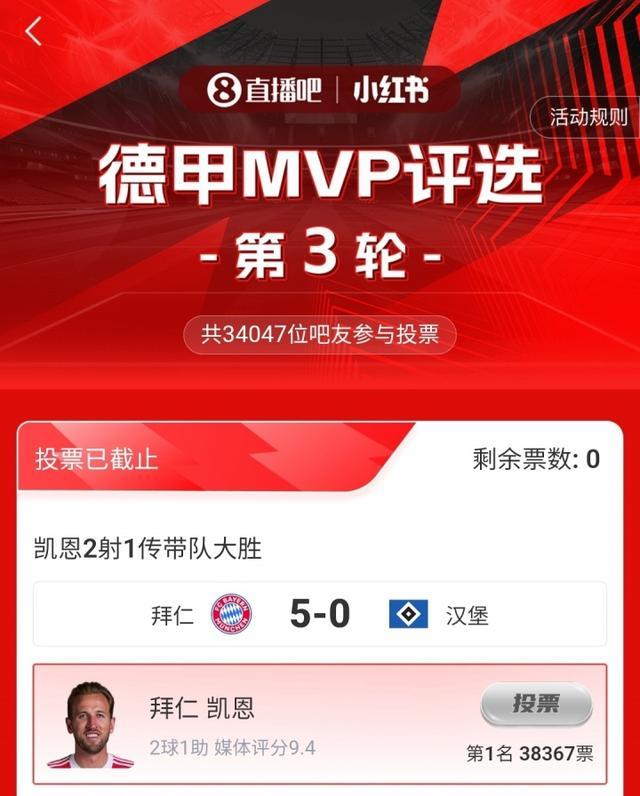
Task: Open the 拜仁 5-0 汉堡 match card
Action: coord(320,614)
